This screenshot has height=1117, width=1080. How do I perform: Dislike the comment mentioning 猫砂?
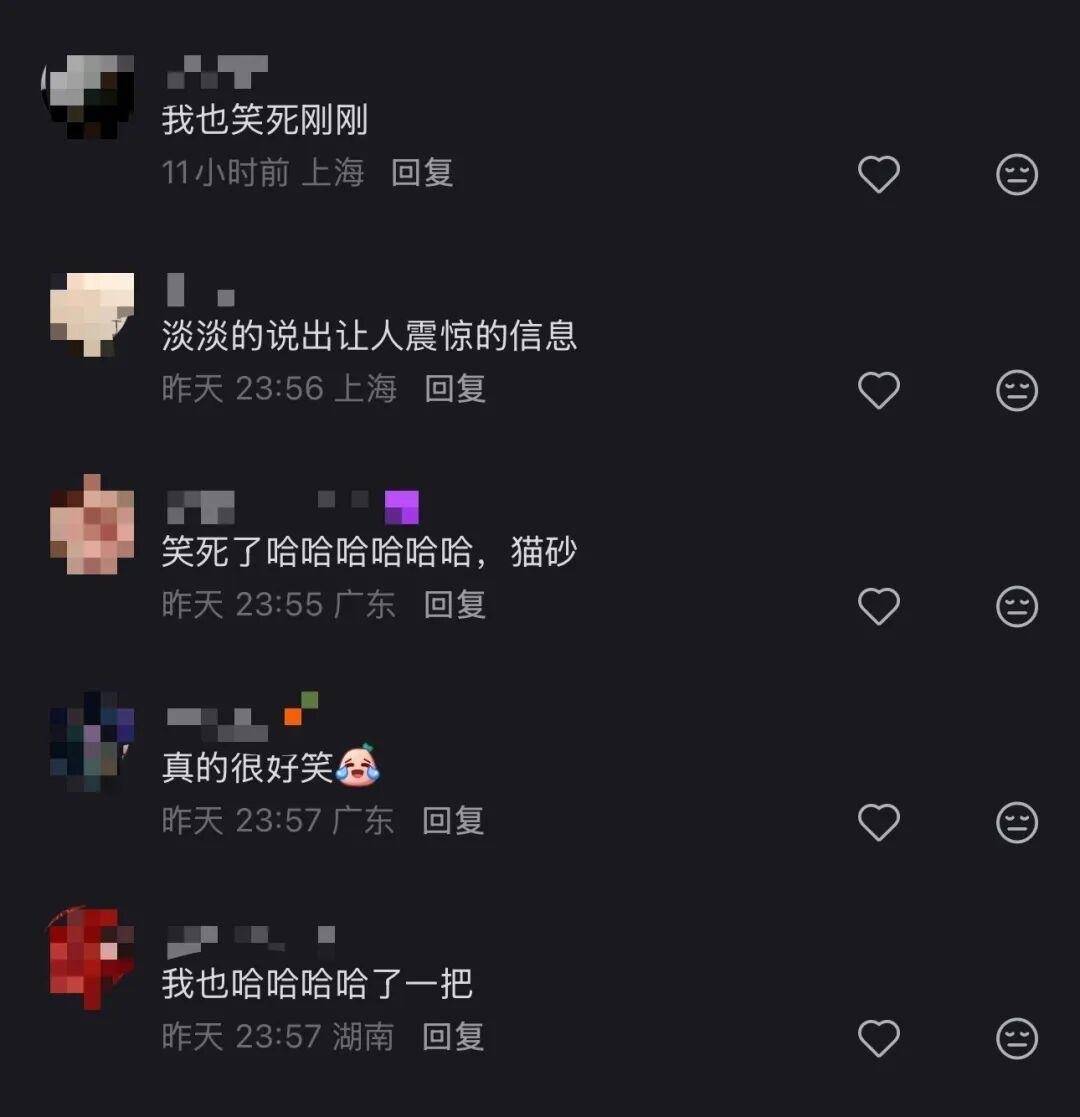pos(1017,606)
